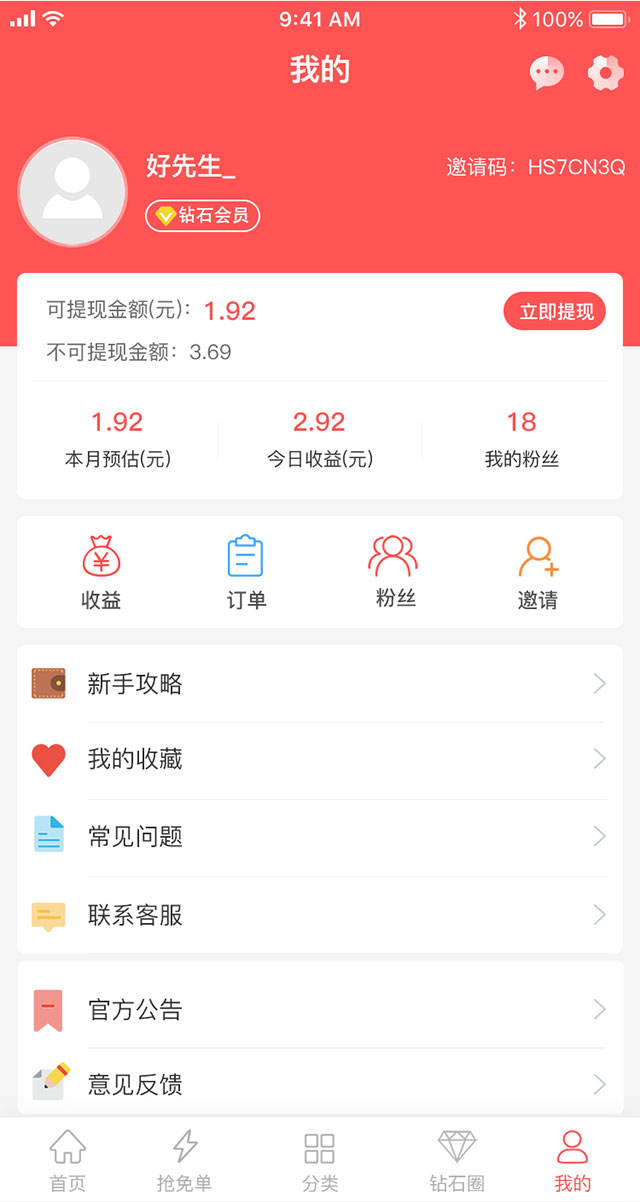Tap the profile avatar picture

coord(73,192)
